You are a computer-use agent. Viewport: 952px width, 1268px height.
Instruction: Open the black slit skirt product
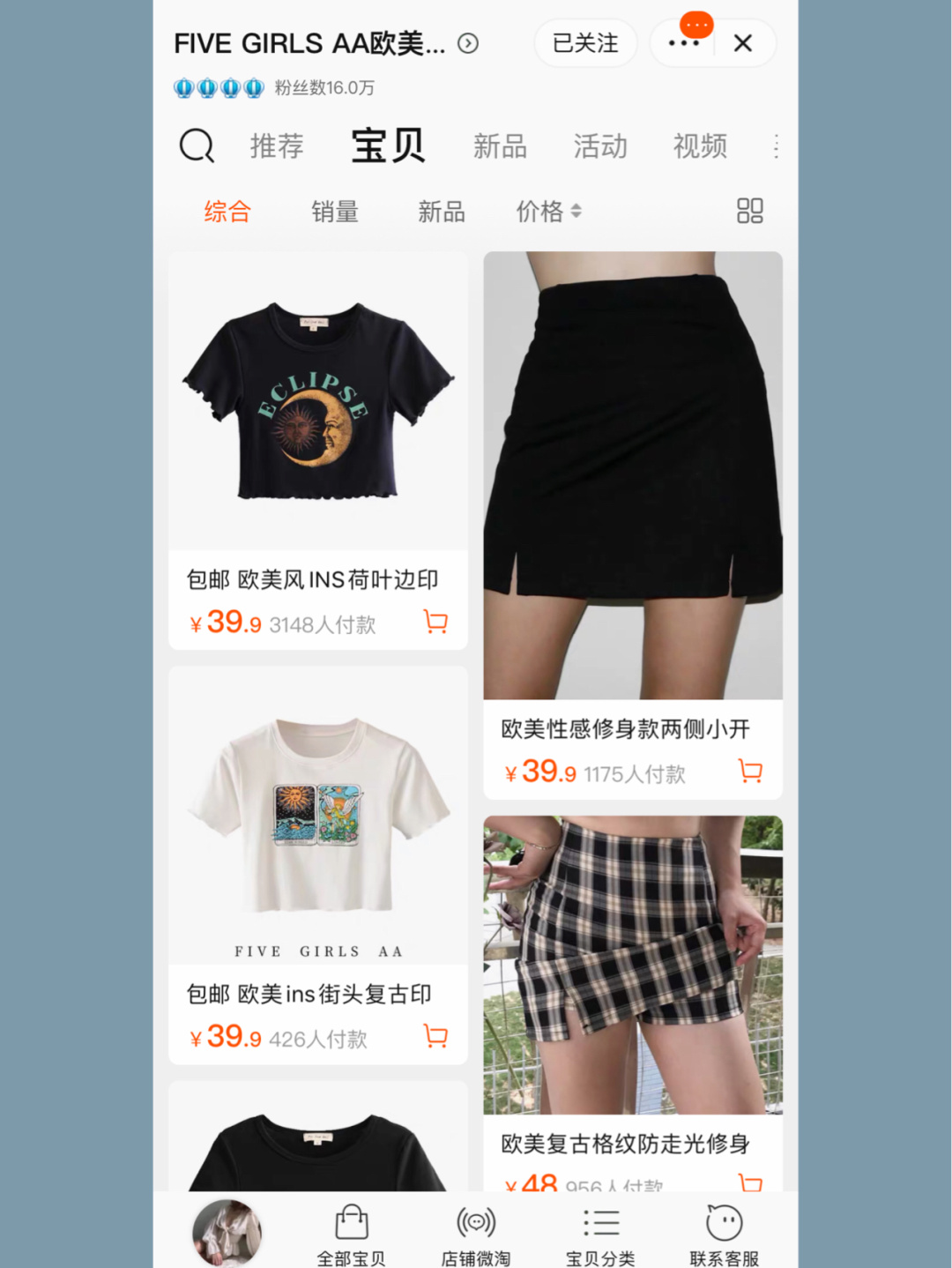point(633,476)
